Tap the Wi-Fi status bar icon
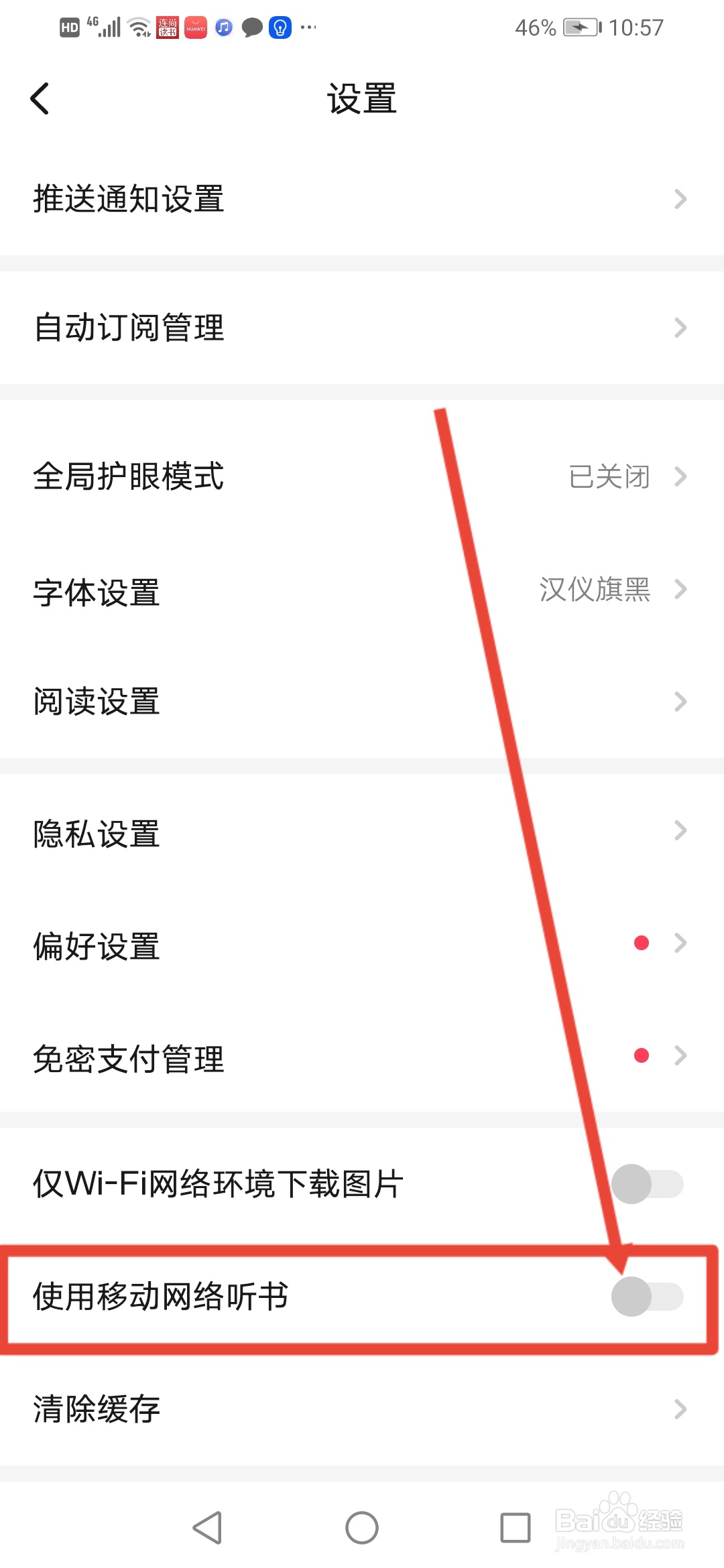 click(x=139, y=27)
